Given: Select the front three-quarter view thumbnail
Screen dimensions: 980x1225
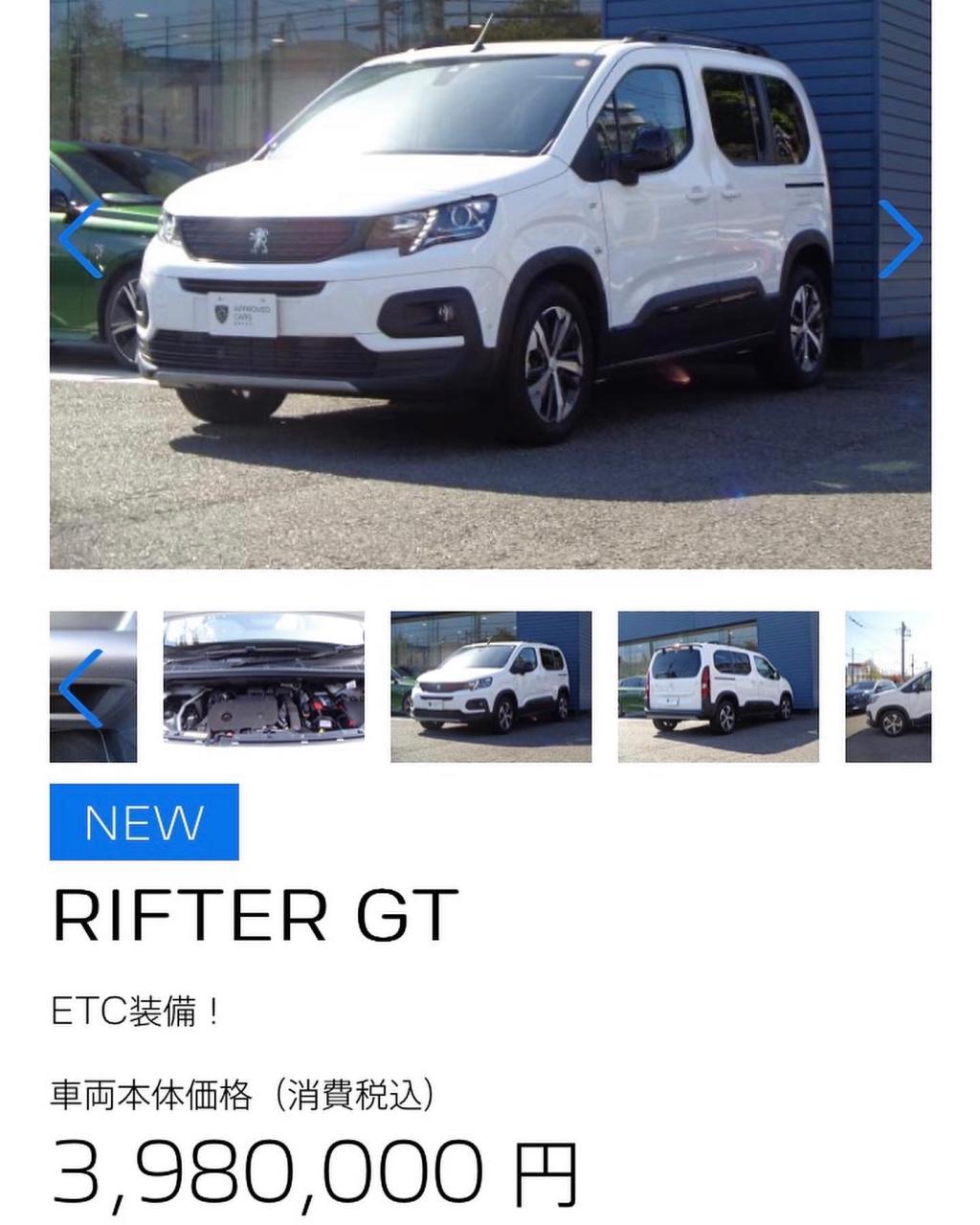Looking at the screenshot, I should click(x=491, y=687).
